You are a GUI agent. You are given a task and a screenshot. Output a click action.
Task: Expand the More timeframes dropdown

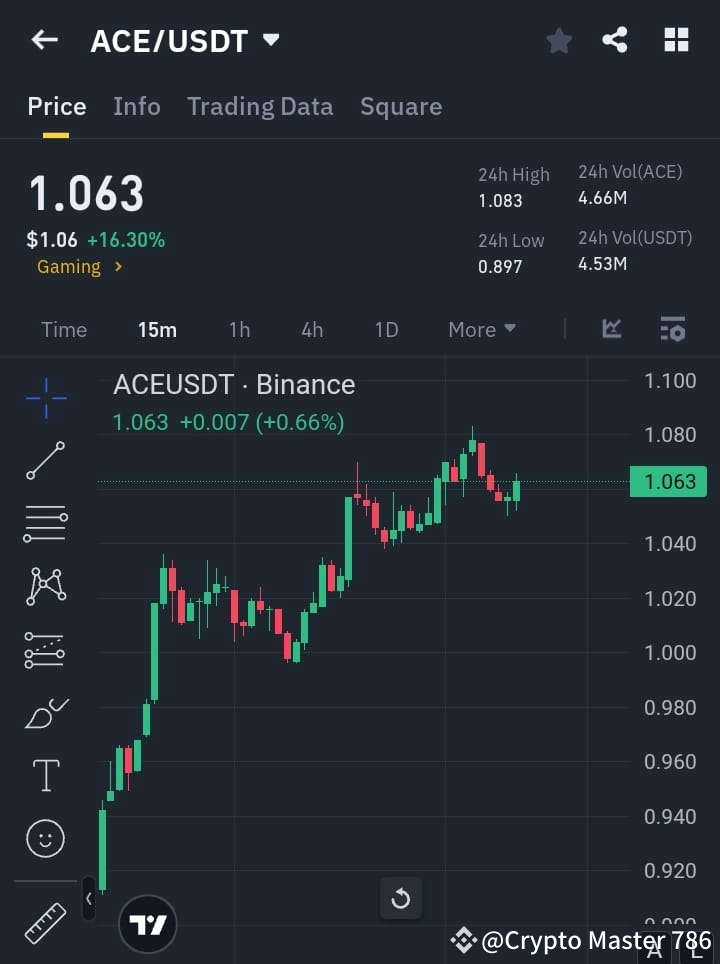pyautogui.click(x=481, y=329)
